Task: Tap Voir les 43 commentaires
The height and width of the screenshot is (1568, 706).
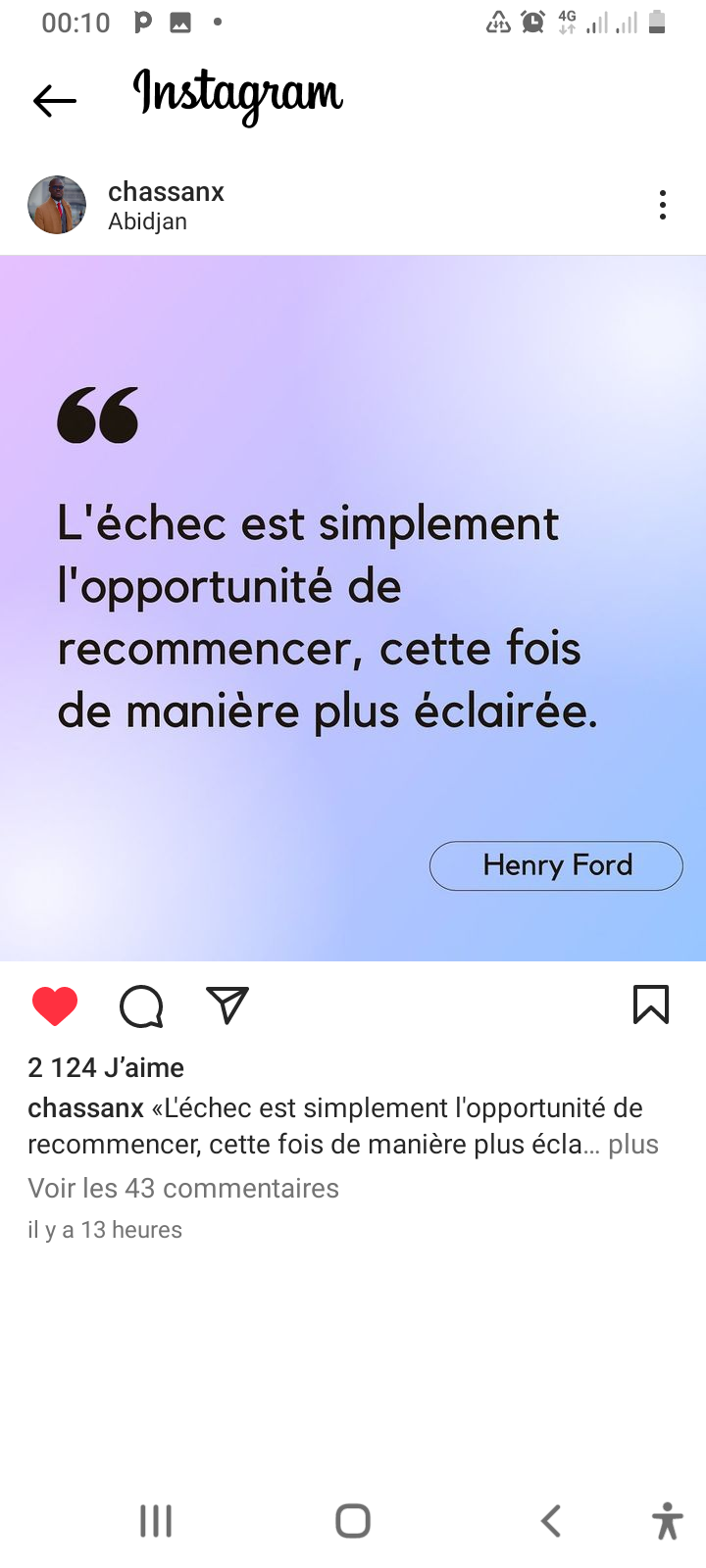Action: (x=183, y=1188)
